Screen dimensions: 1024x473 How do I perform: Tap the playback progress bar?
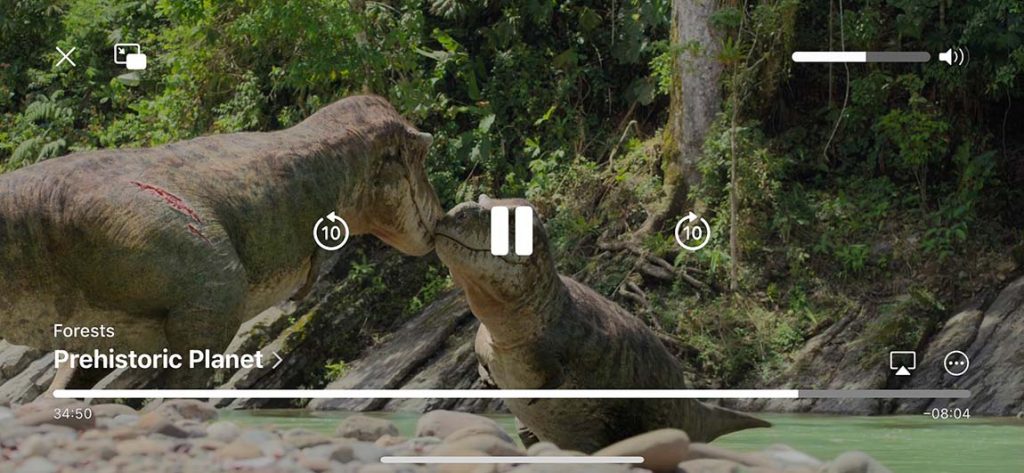click(511, 394)
